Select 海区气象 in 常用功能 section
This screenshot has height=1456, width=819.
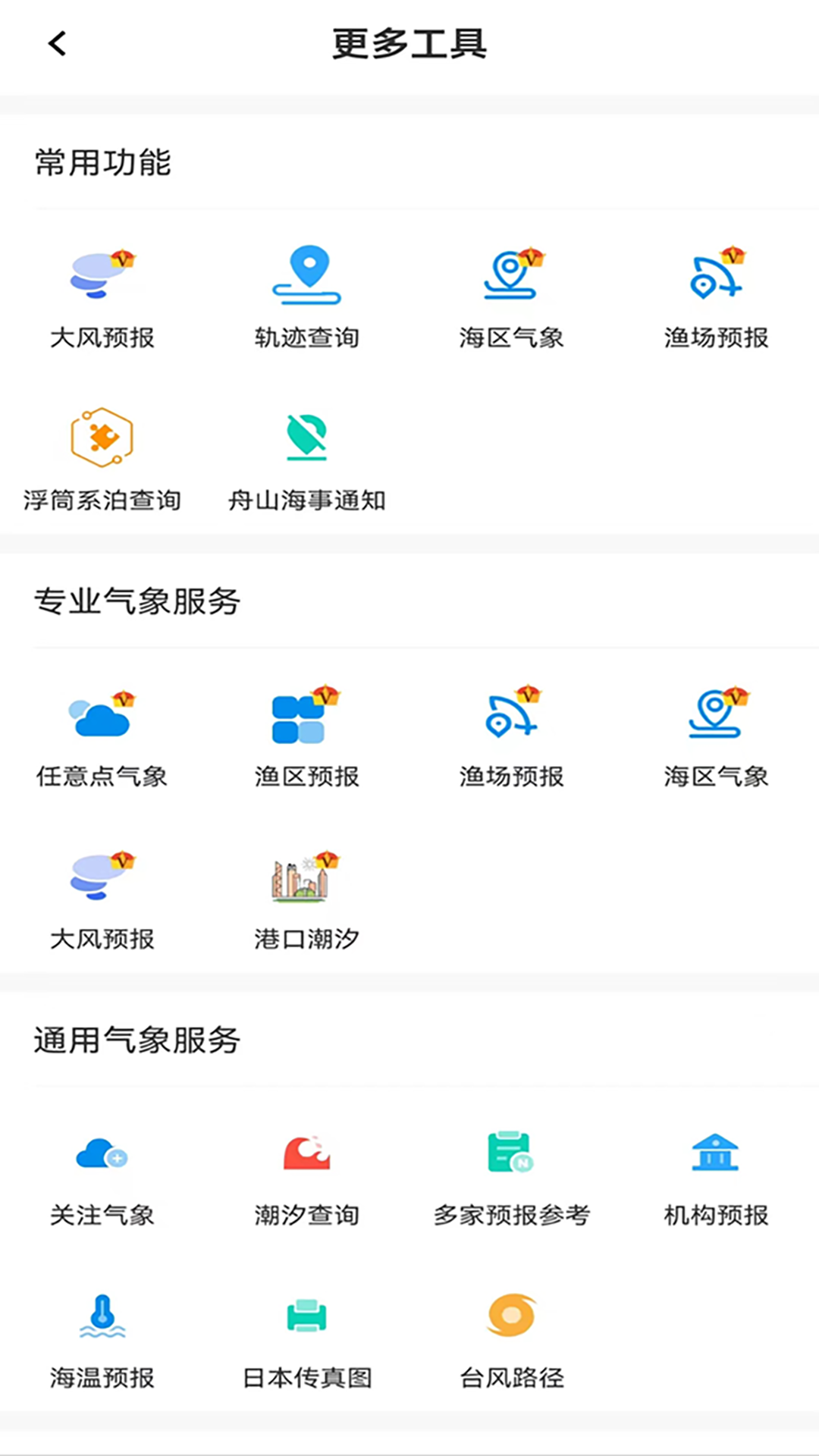coord(512,296)
